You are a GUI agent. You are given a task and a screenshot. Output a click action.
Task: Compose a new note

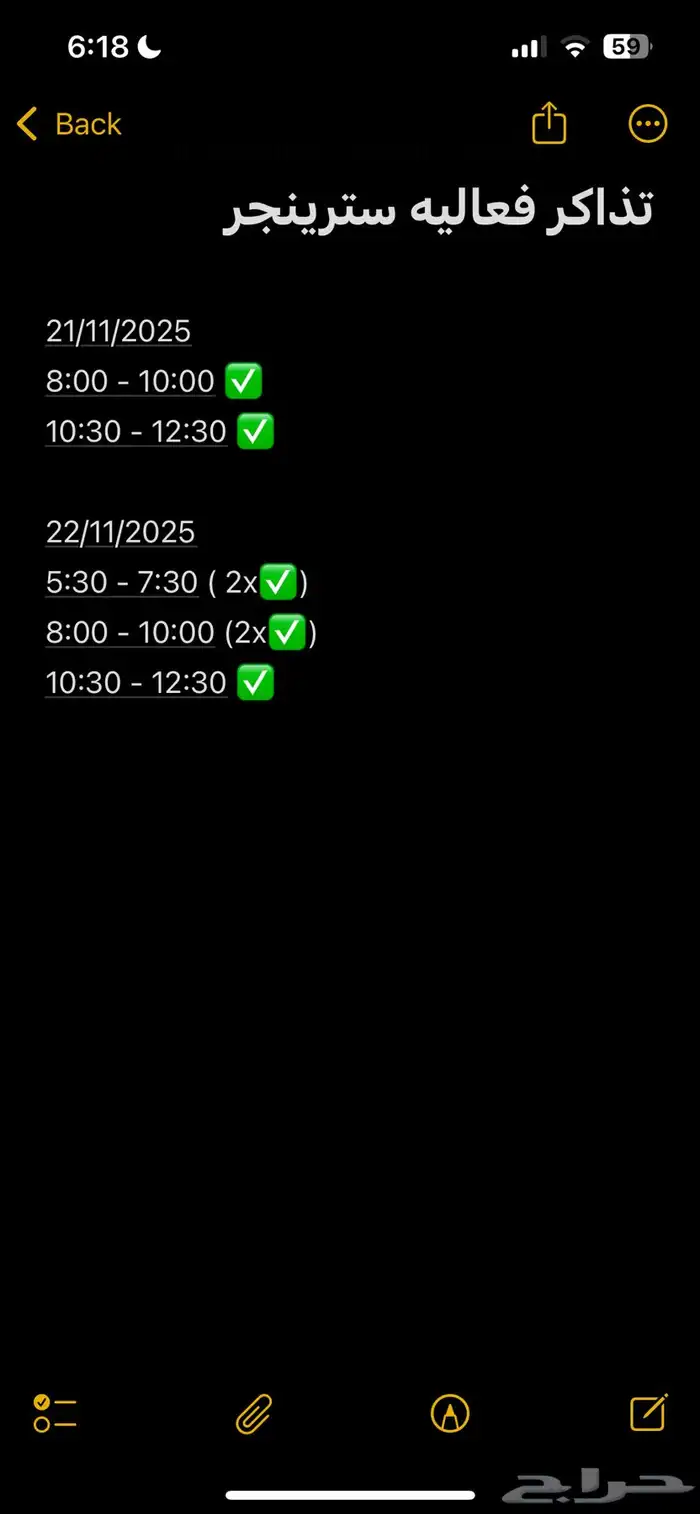(648, 1413)
